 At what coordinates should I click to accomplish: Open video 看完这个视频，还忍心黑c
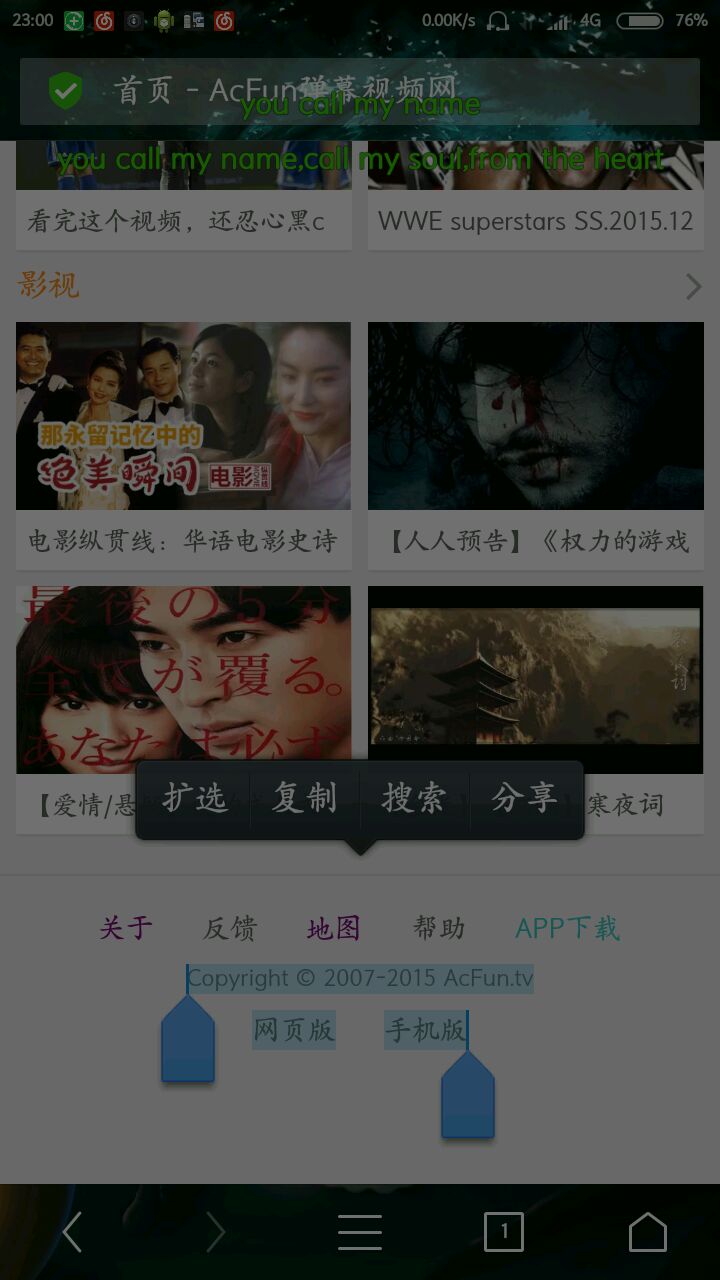click(183, 221)
